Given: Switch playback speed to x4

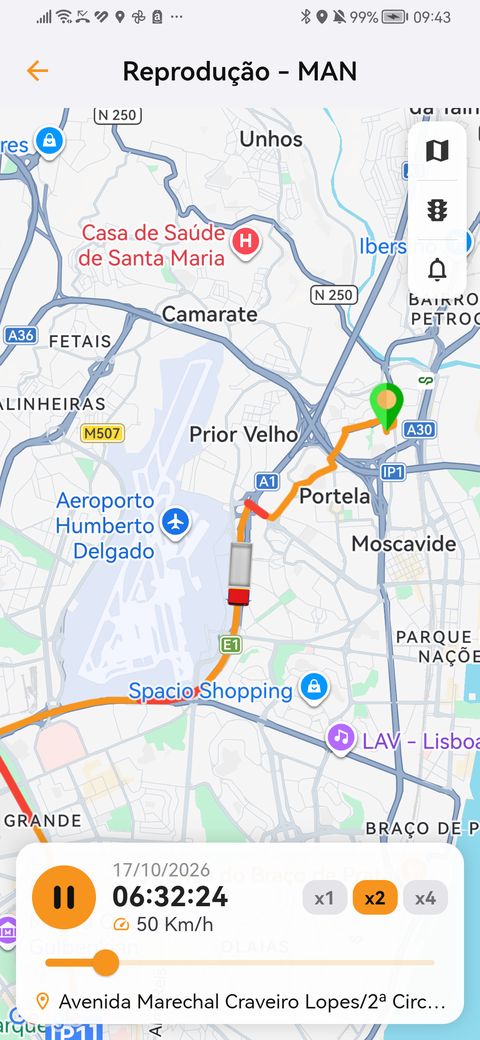Looking at the screenshot, I should 425,898.
